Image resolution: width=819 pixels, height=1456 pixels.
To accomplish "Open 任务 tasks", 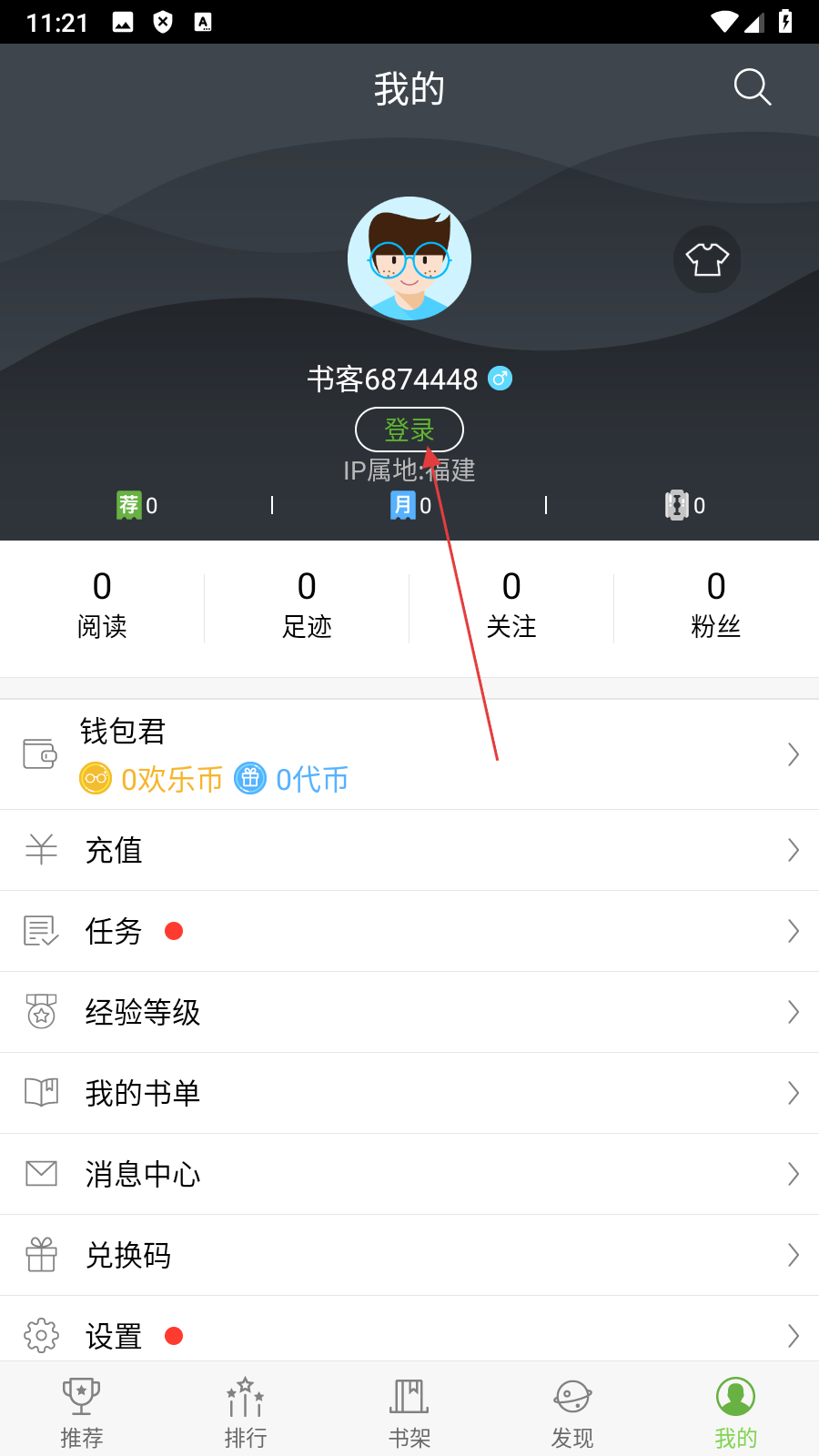I will [x=409, y=931].
